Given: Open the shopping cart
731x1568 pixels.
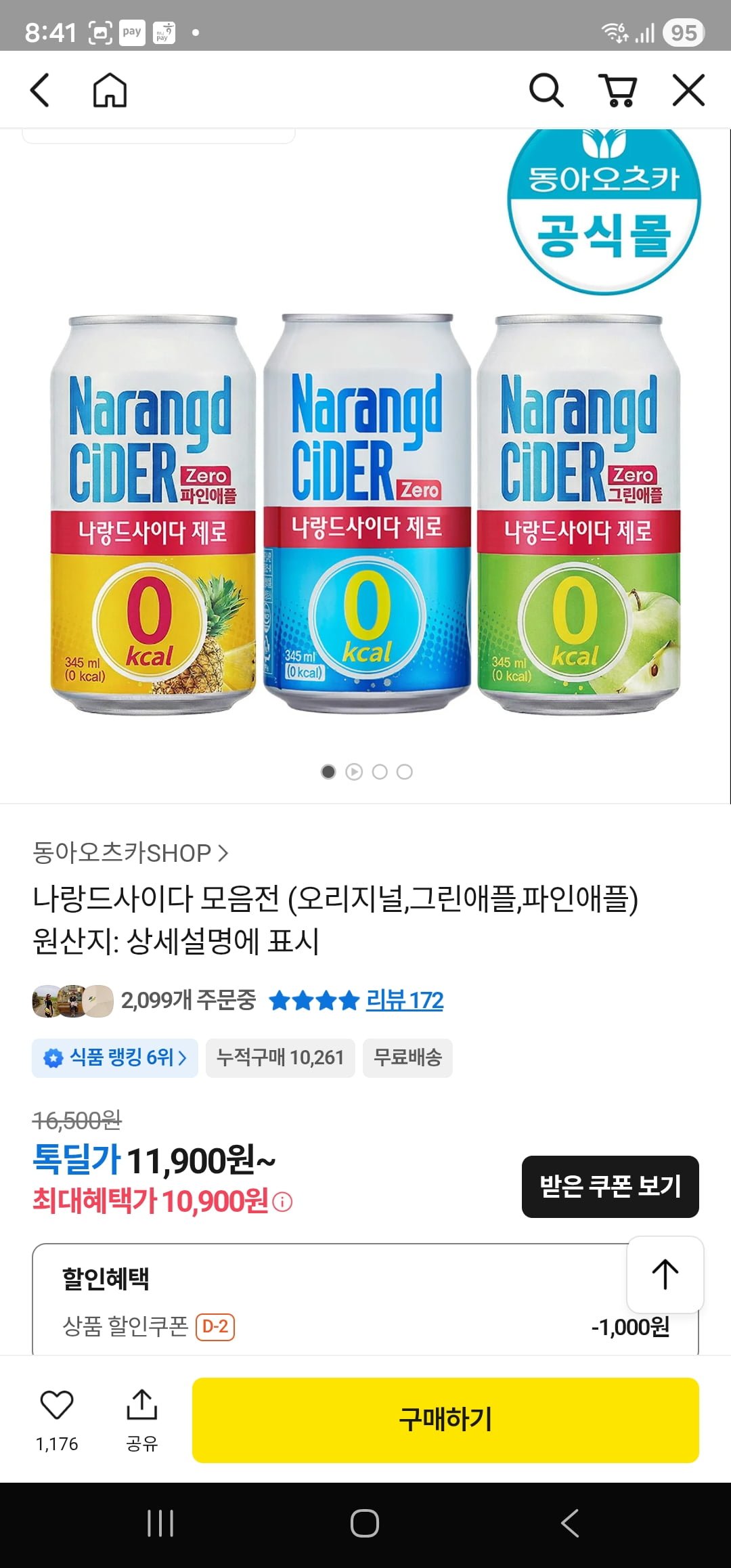Looking at the screenshot, I should (x=617, y=90).
